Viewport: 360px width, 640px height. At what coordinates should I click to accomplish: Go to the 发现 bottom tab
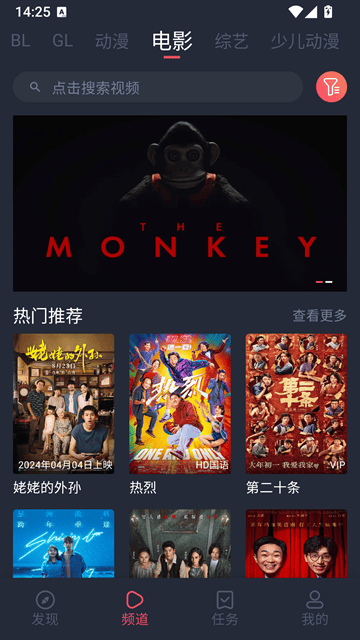coord(45,608)
